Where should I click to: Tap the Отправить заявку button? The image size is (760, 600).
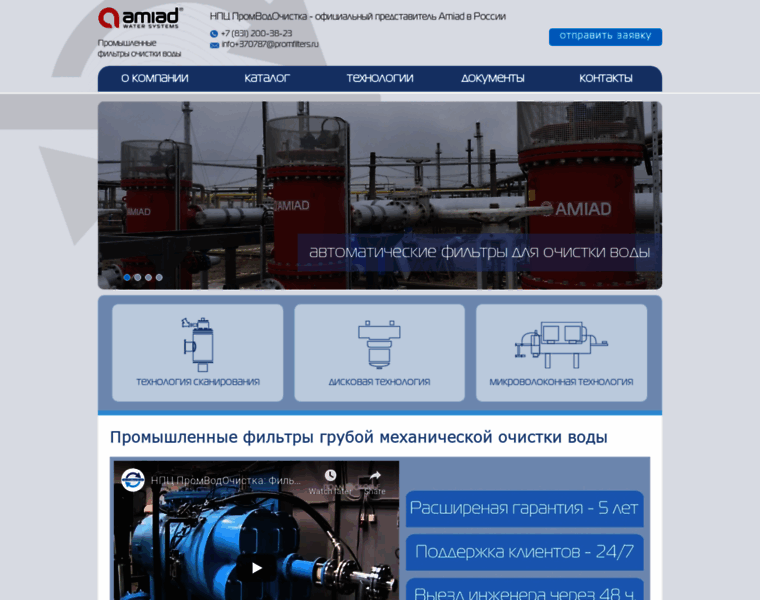pos(605,36)
